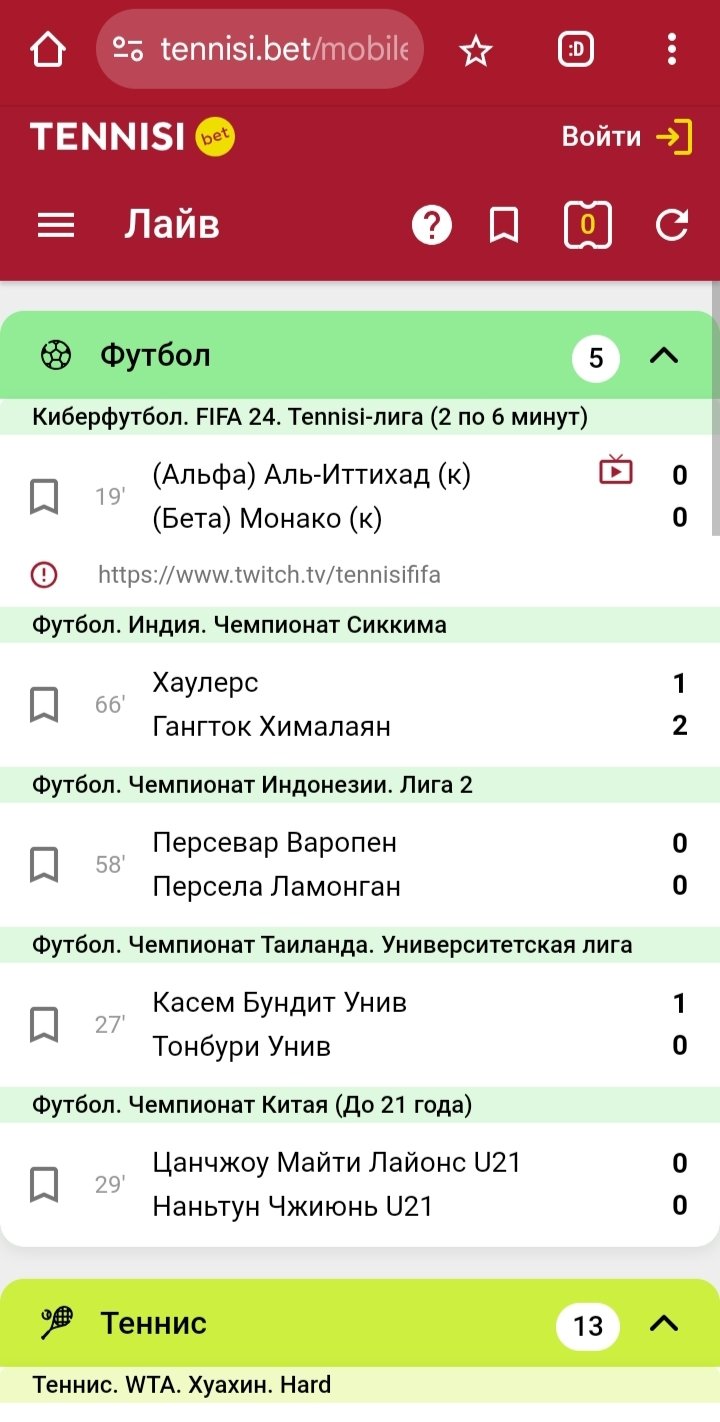Bookmark the Цанчжоу Майти Лайонс U21 match
This screenshot has height=1422, width=720.
tap(44, 1185)
